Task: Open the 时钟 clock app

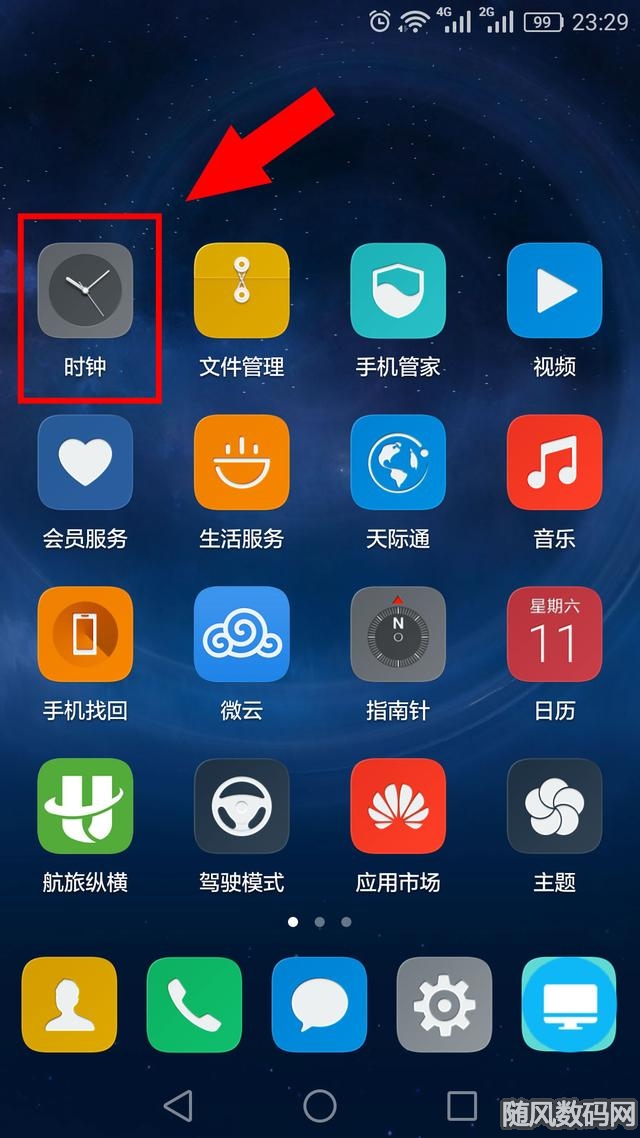Action: click(85, 290)
